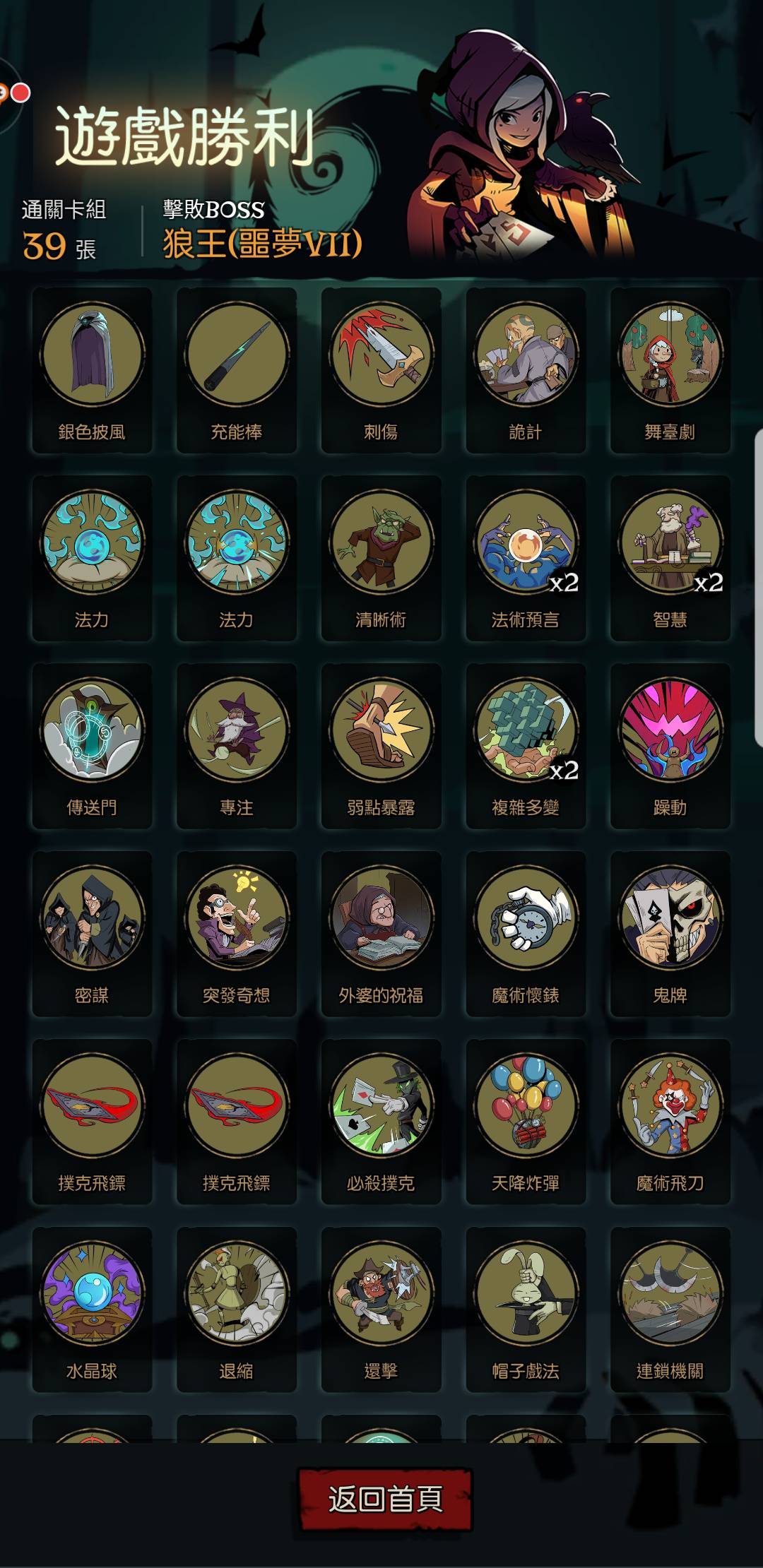The width and height of the screenshot is (763, 1568).
Task: Tap the 魔術懷錶 card
Action: click(526, 933)
